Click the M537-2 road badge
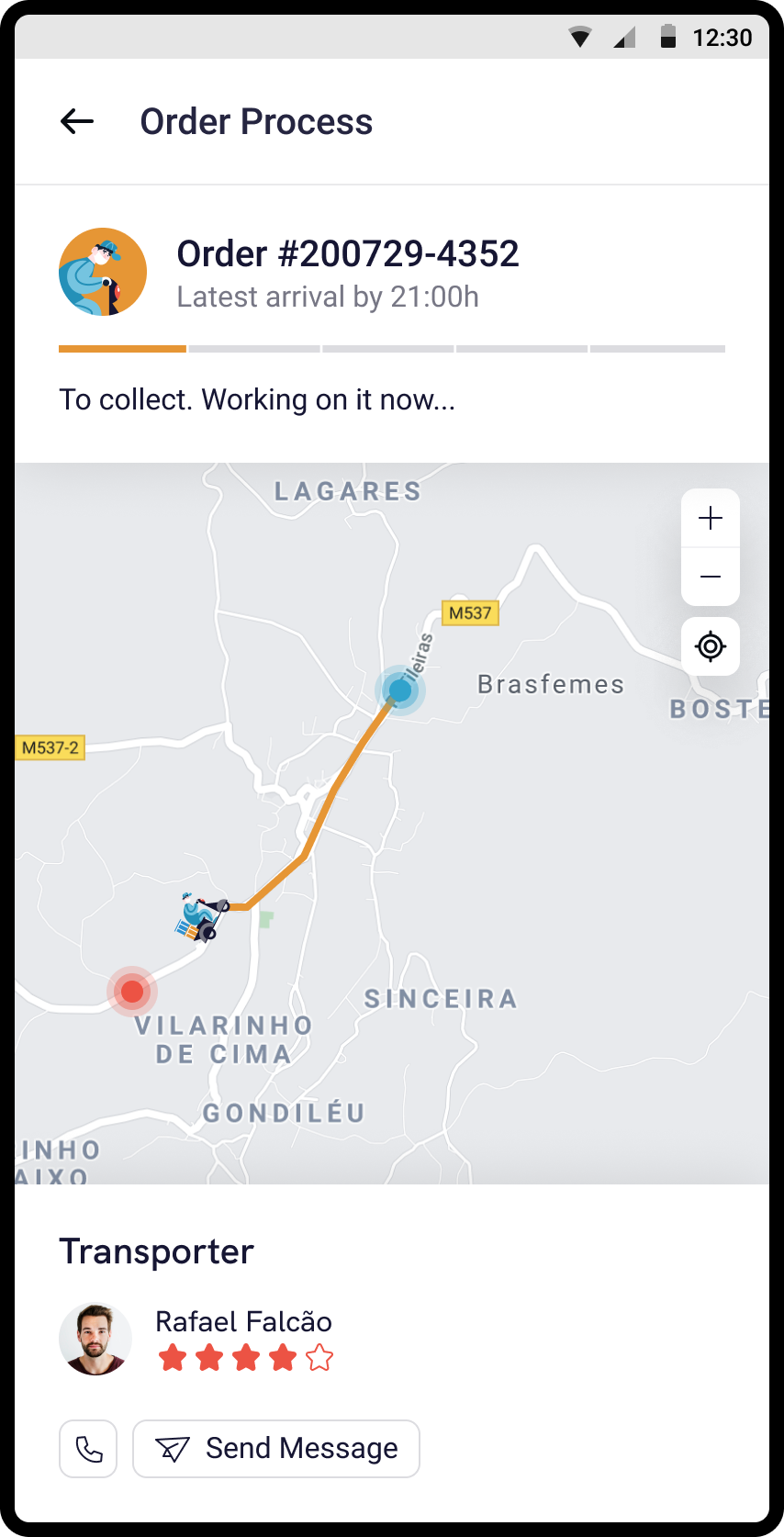This screenshot has height=1537, width=784. tap(49, 747)
